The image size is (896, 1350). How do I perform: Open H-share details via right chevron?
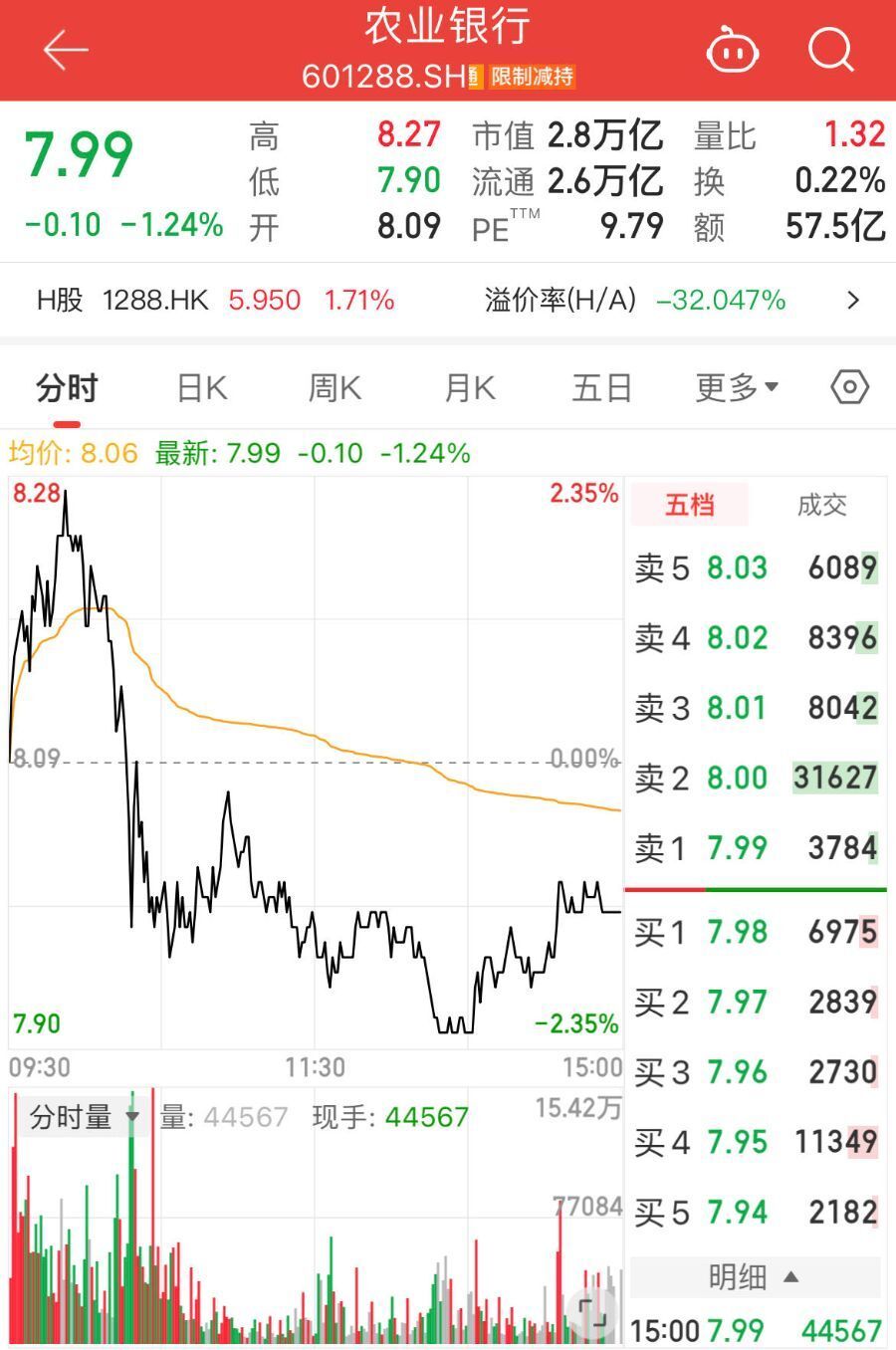pyautogui.click(x=854, y=300)
